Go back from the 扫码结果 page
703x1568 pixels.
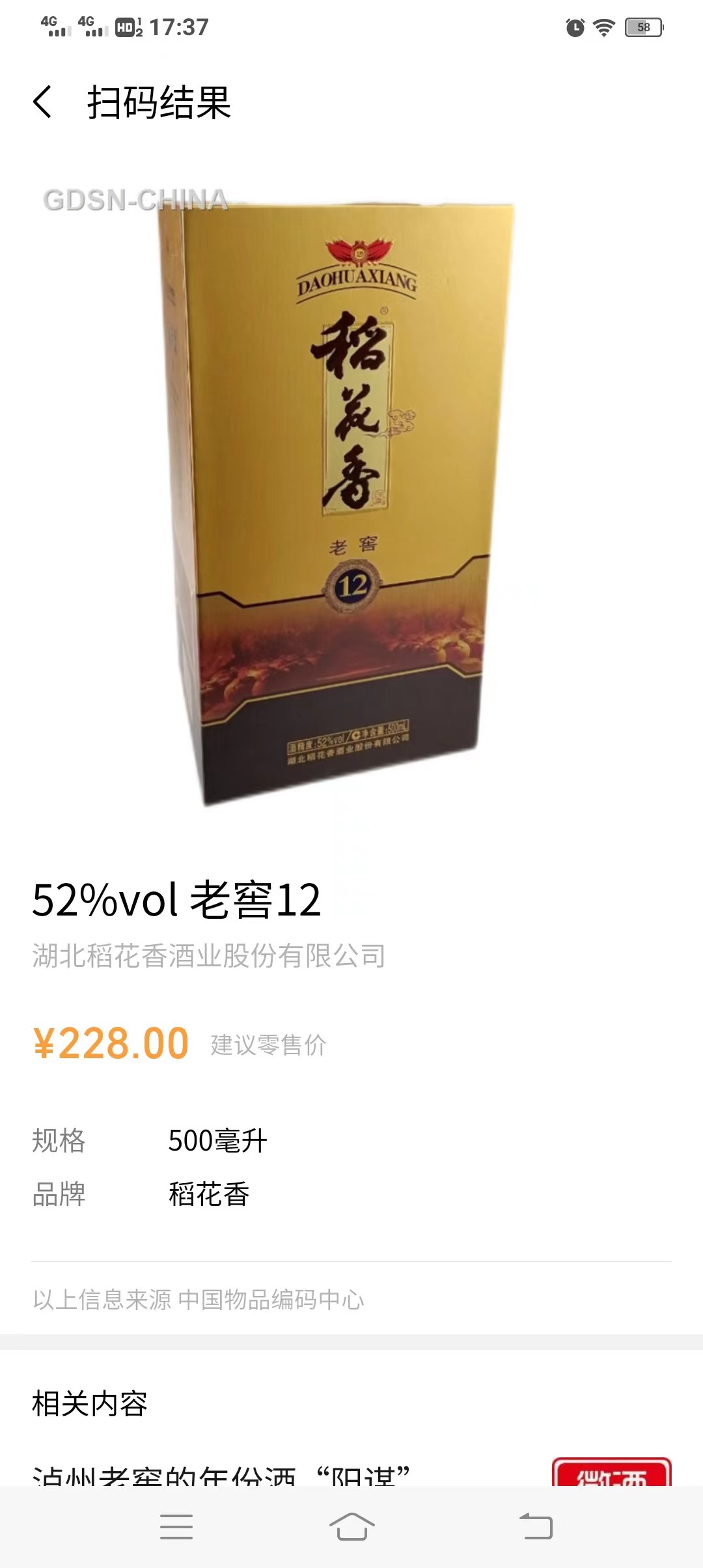coord(43,102)
